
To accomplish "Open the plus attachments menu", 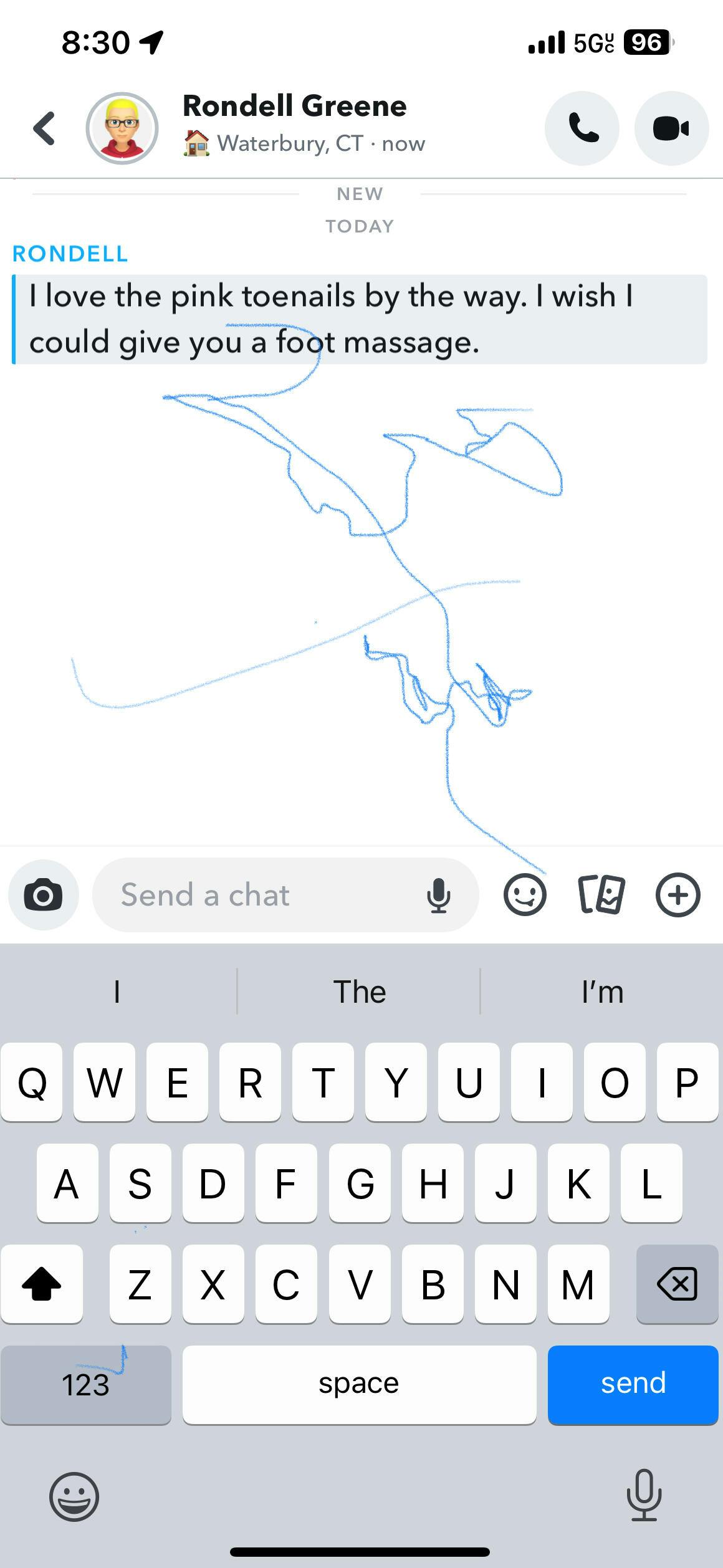I will tap(678, 895).
